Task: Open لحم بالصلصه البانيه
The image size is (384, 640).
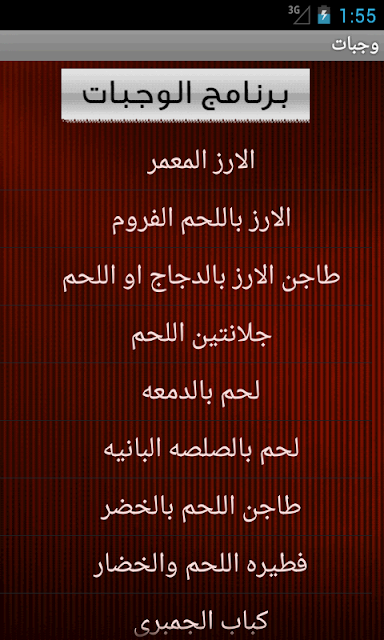Action: tap(186, 449)
